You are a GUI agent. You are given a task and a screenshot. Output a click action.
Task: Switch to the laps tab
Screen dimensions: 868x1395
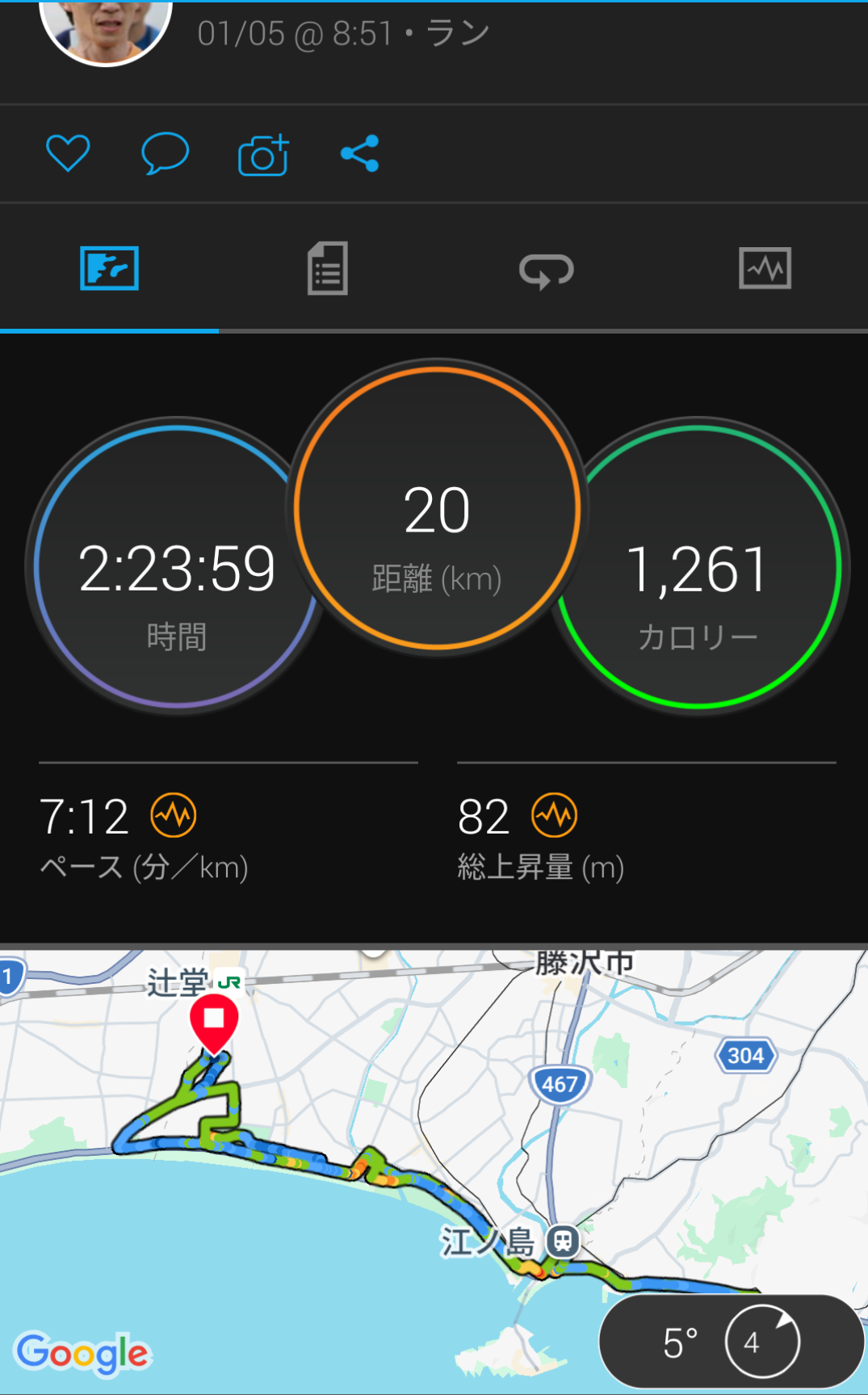coord(546,271)
